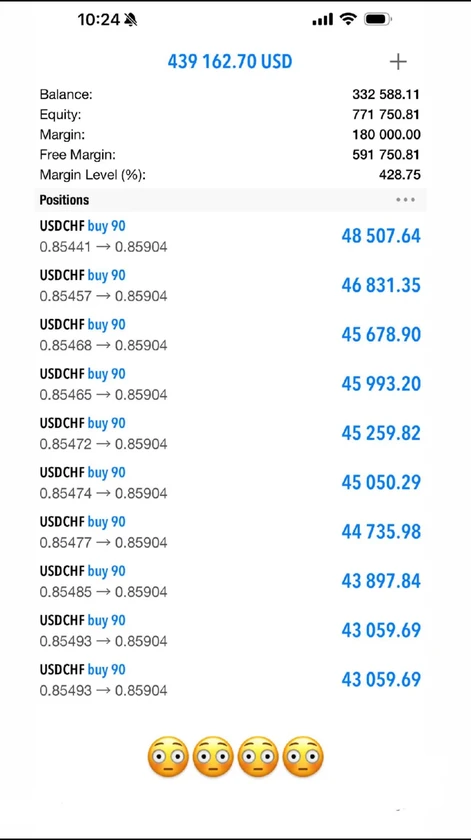Select the USDCHF position opened at 0.85457
Viewport: 471px width, 840px height.
click(230, 286)
